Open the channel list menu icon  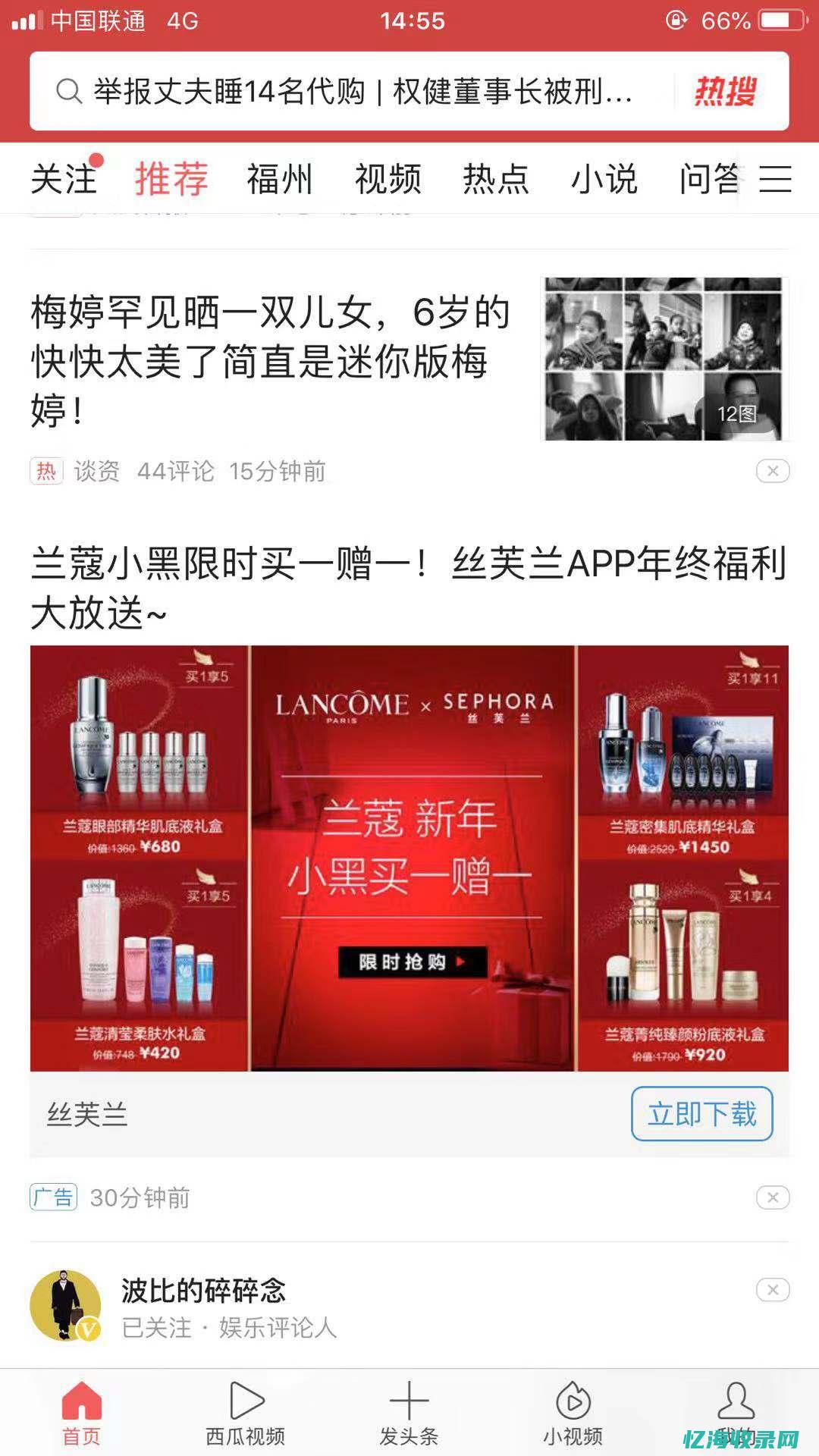(775, 180)
